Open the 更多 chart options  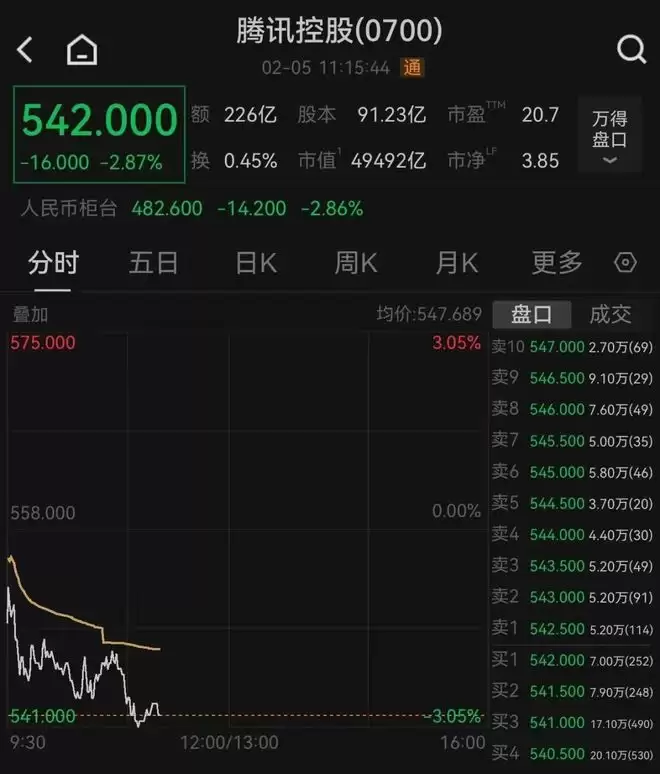[x=557, y=263]
